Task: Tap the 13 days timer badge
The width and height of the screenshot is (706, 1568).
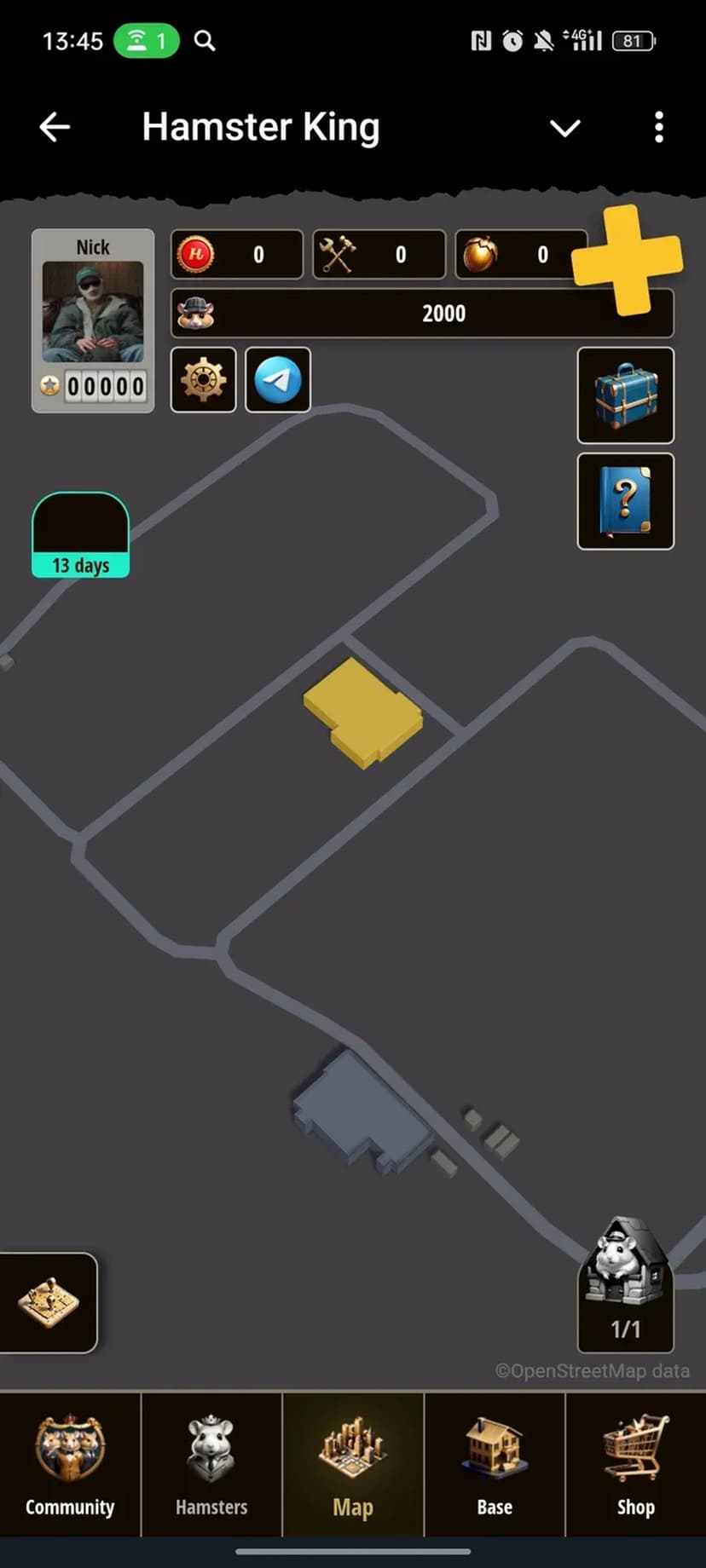Action: coord(80,535)
